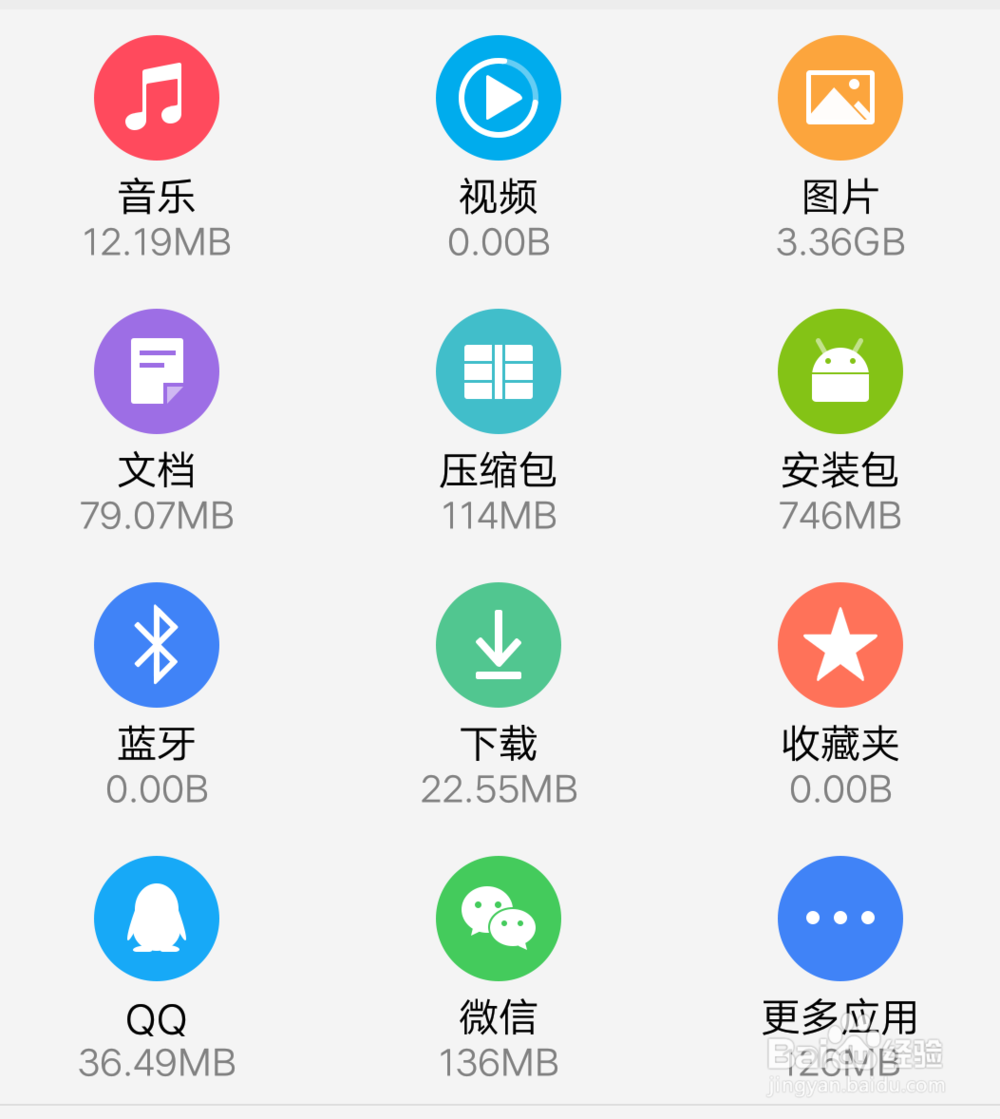The width and height of the screenshot is (1000, 1119).
Task: Click the 图片 label text
Action: click(840, 197)
